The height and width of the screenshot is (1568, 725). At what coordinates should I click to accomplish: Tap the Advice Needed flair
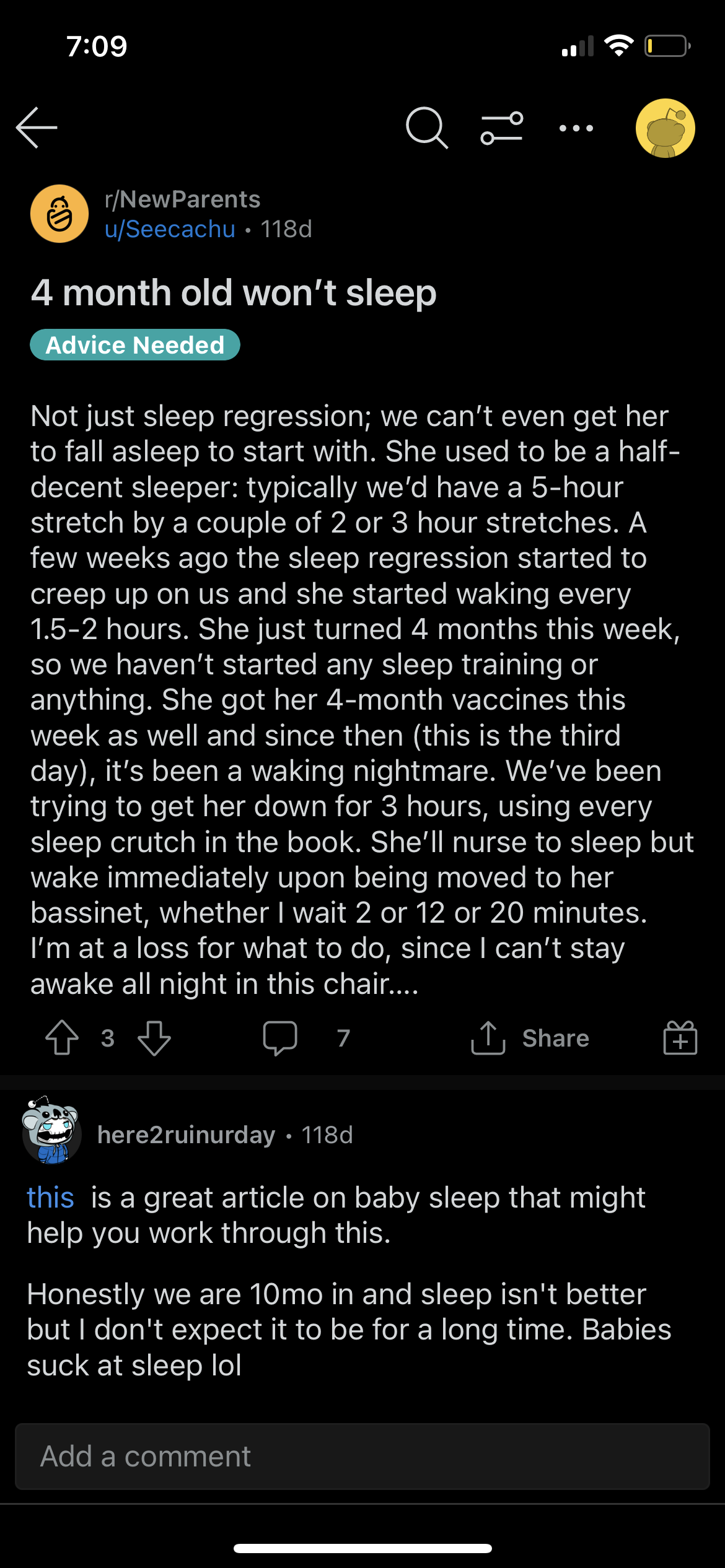[135, 345]
